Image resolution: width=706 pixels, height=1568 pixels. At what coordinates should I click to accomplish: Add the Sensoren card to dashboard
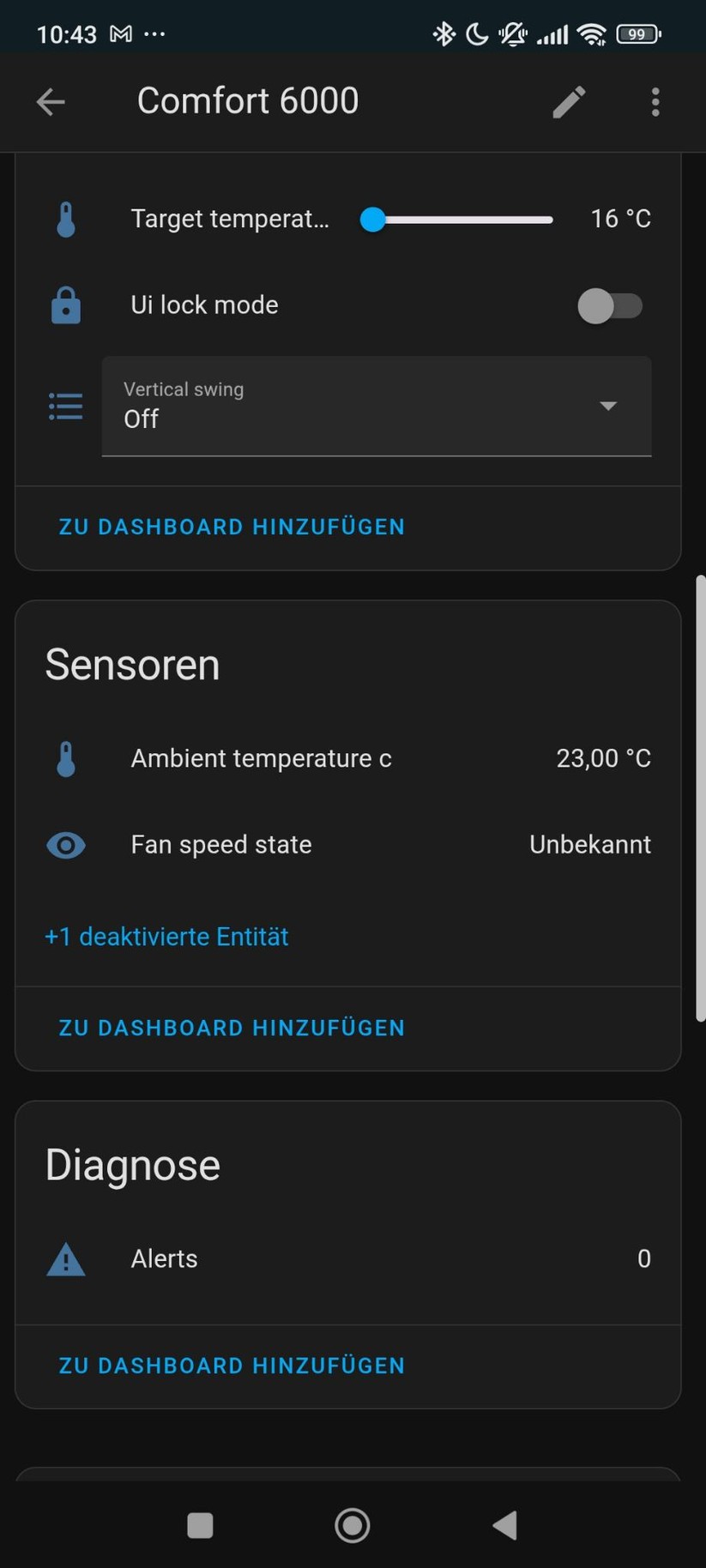pos(232,1028)
